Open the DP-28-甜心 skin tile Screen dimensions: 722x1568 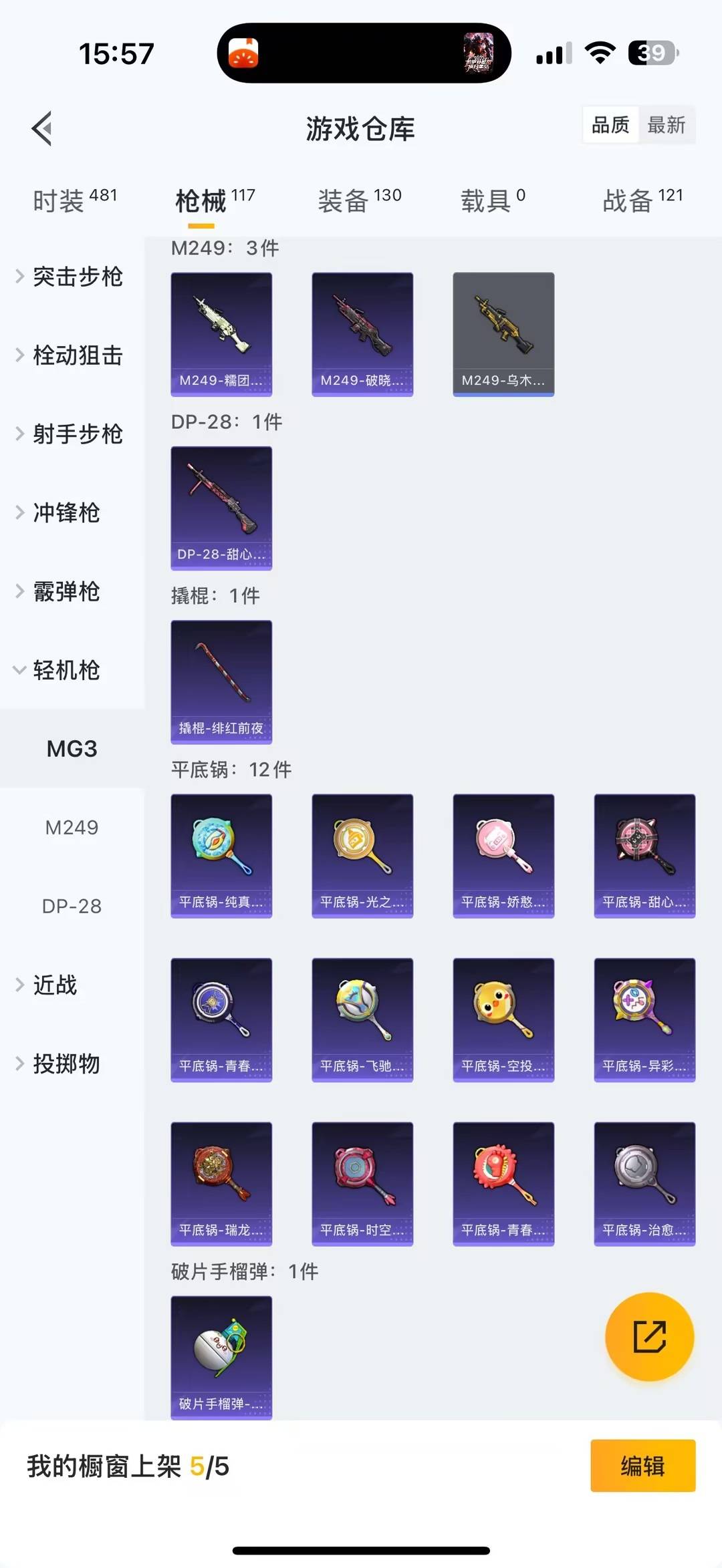(x=221, y=508)
